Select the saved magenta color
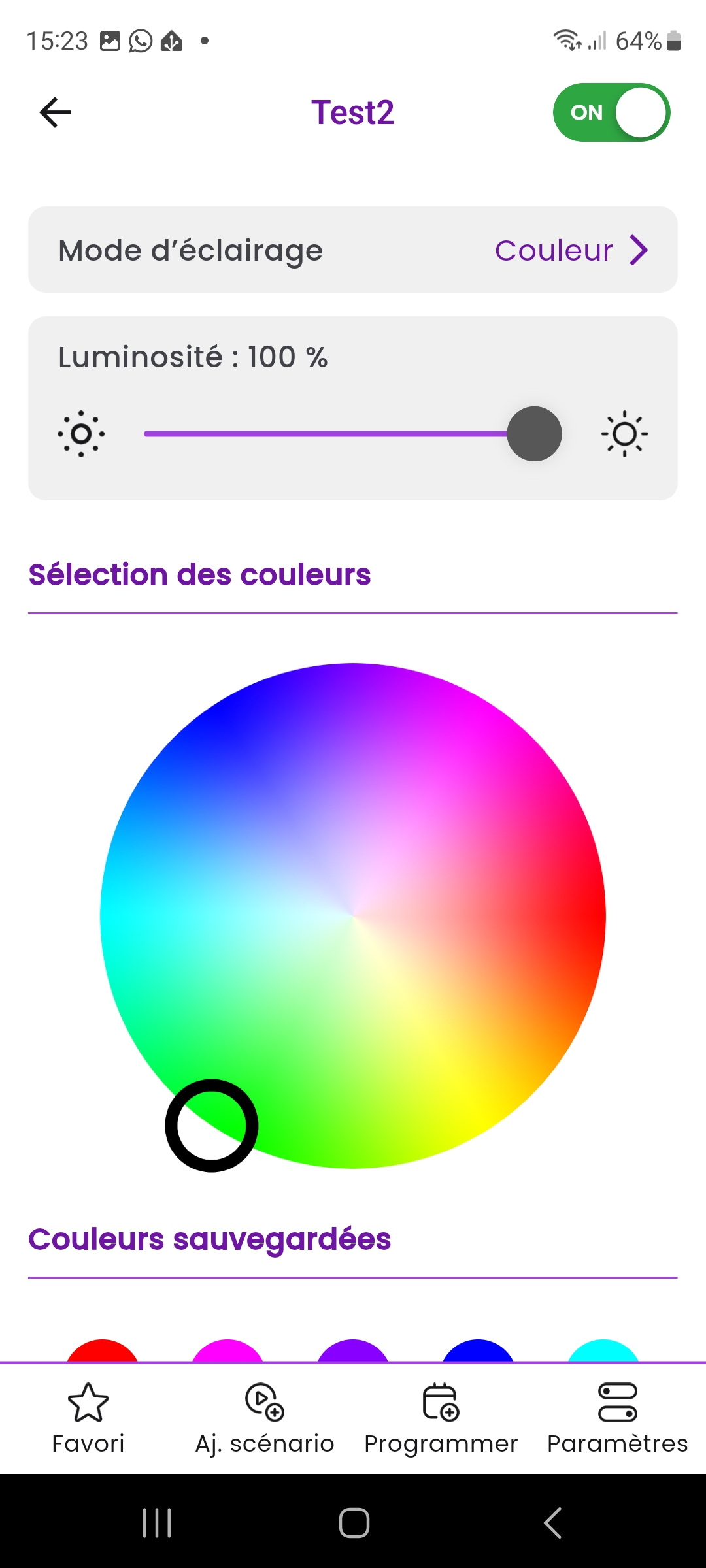The image size is (706, 1568). (227, 1351)
